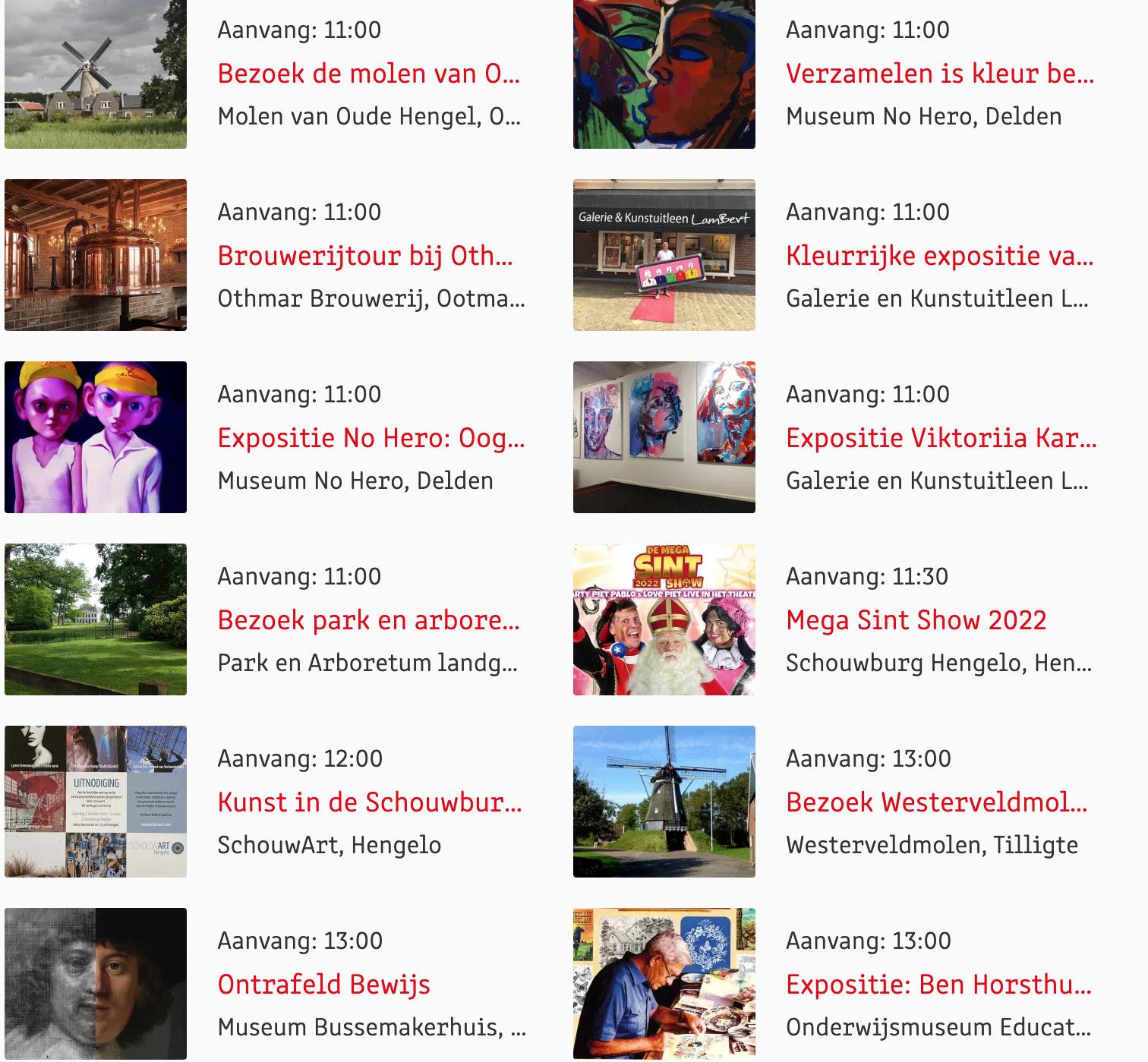
Task: Select the Mega Sint Show poster thumbnail
Action: click(664, 619)
